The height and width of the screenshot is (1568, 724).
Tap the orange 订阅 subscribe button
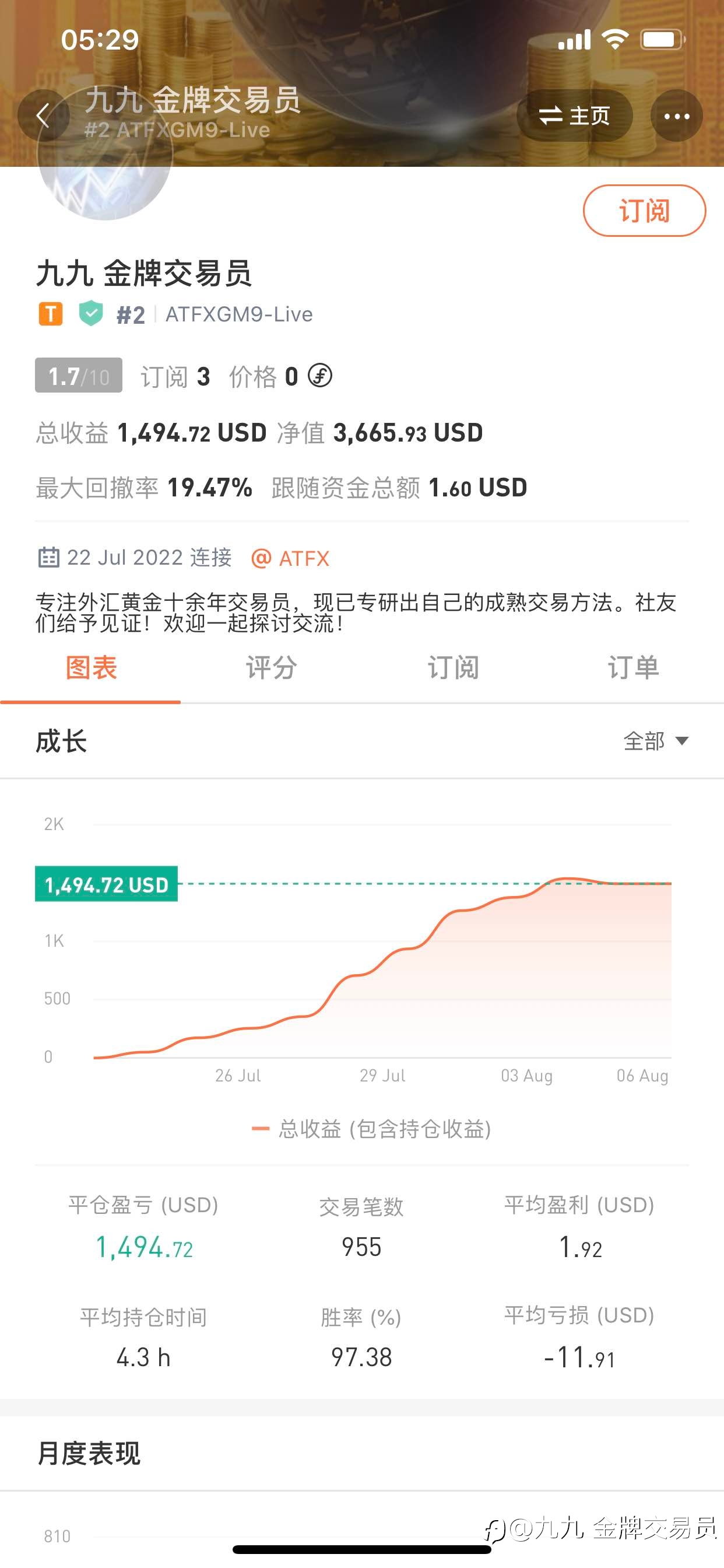pos(644,211)
